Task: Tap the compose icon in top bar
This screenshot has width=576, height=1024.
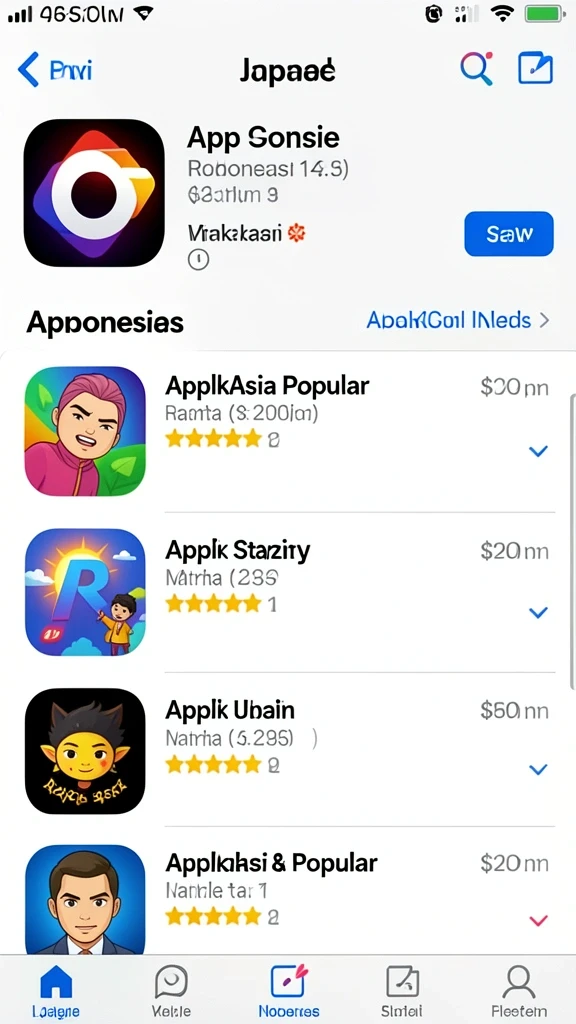Action: 536,69
